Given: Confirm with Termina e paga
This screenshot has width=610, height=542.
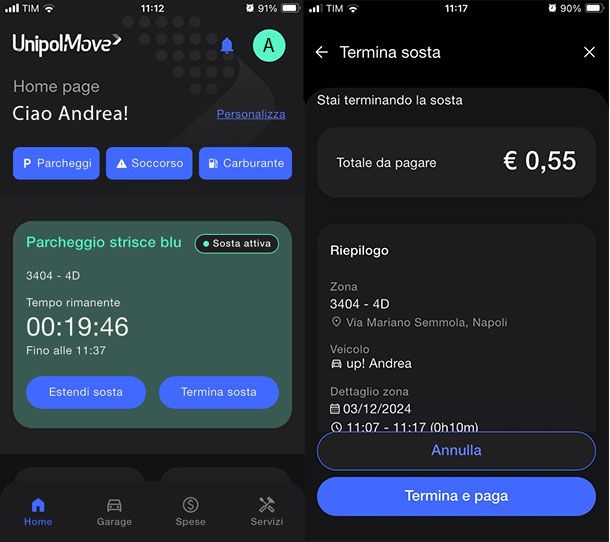Looking at the screenshot, I should click(456, 496).
